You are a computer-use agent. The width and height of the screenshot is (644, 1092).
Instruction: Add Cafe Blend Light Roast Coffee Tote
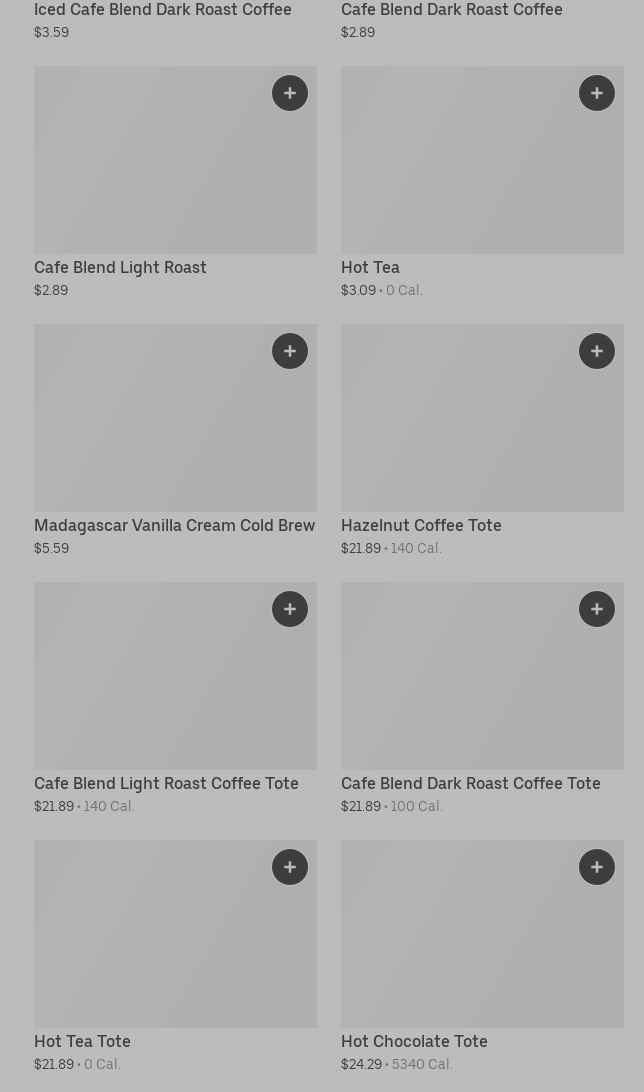(x=290, y=609)
